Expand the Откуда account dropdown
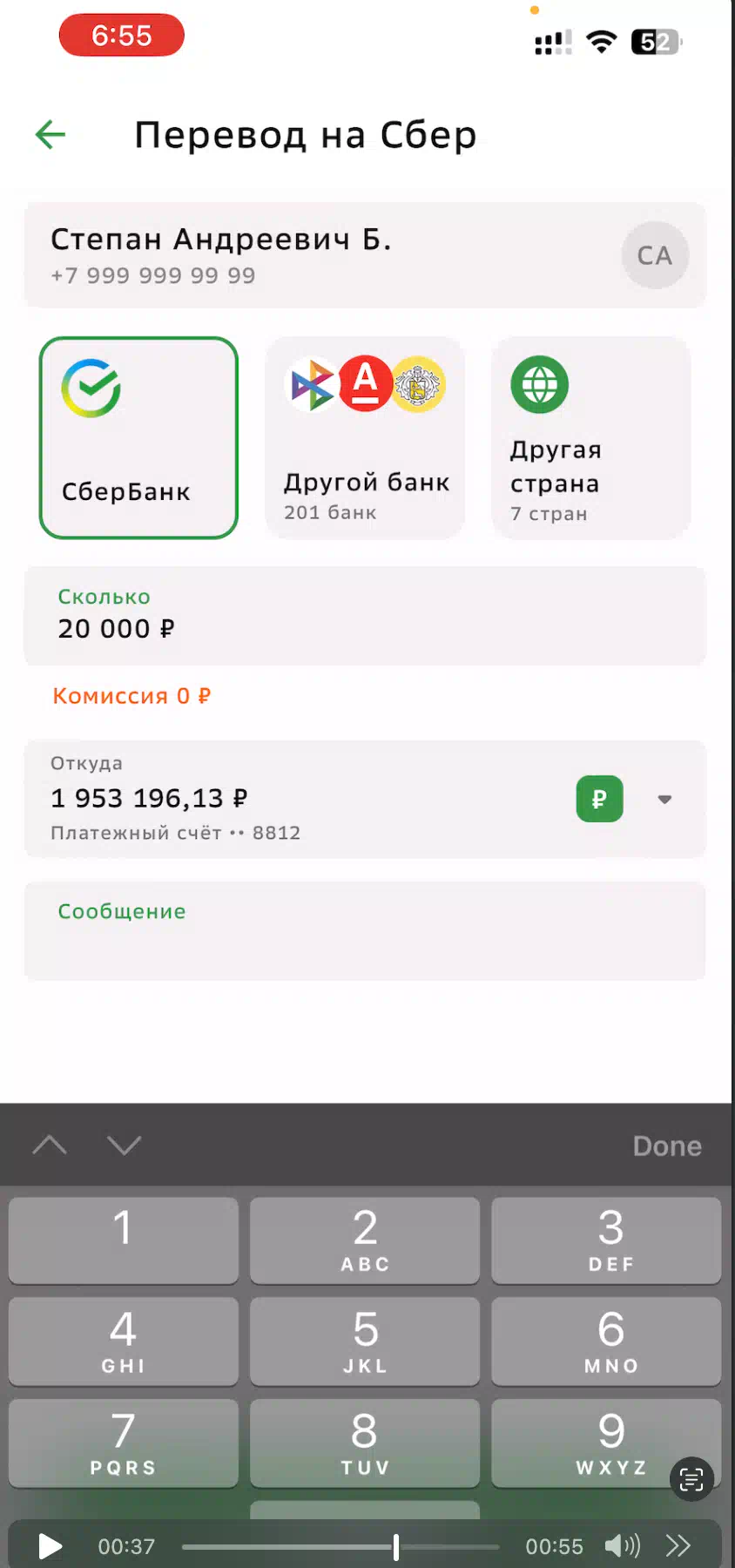Image resolution: width=735 pixels, height=1568 pixels. click(664, 799)
